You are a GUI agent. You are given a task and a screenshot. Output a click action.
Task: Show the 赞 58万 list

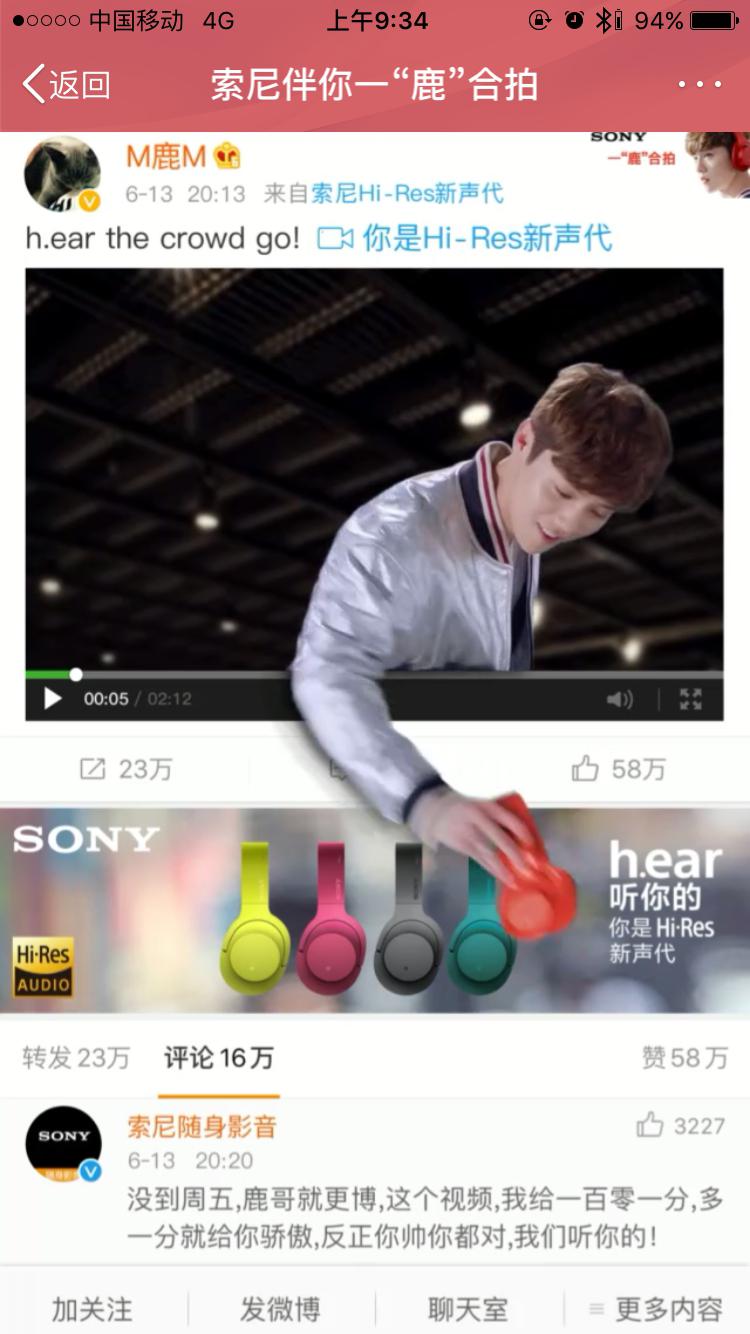pyautogui.click(x=685, y=1058)
